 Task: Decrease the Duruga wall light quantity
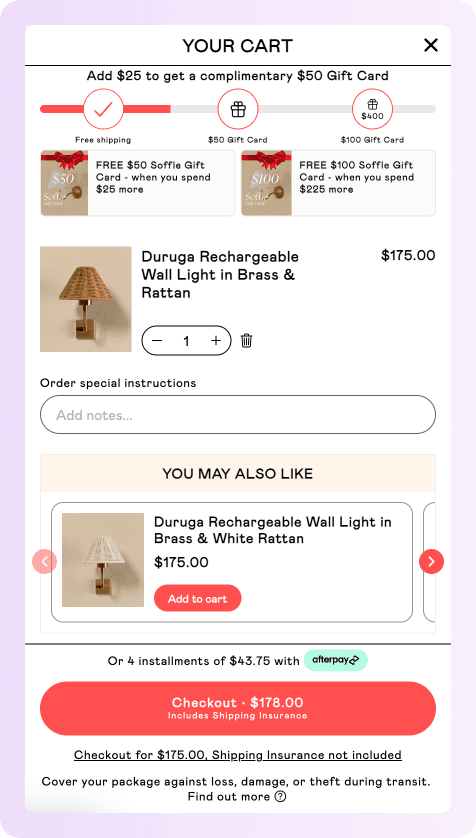tap(157, 340)
